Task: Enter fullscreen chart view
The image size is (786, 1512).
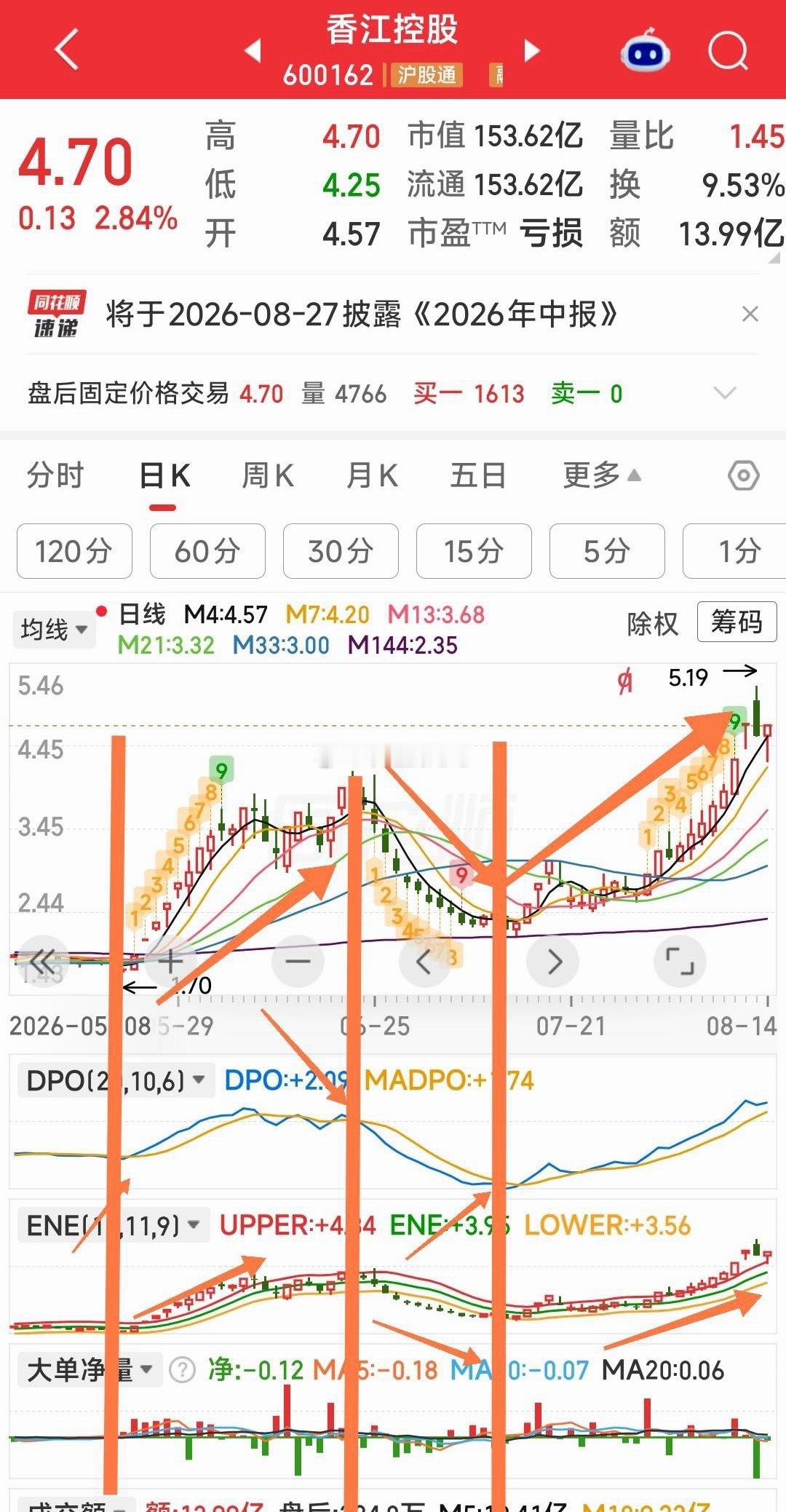Action: 680,961
